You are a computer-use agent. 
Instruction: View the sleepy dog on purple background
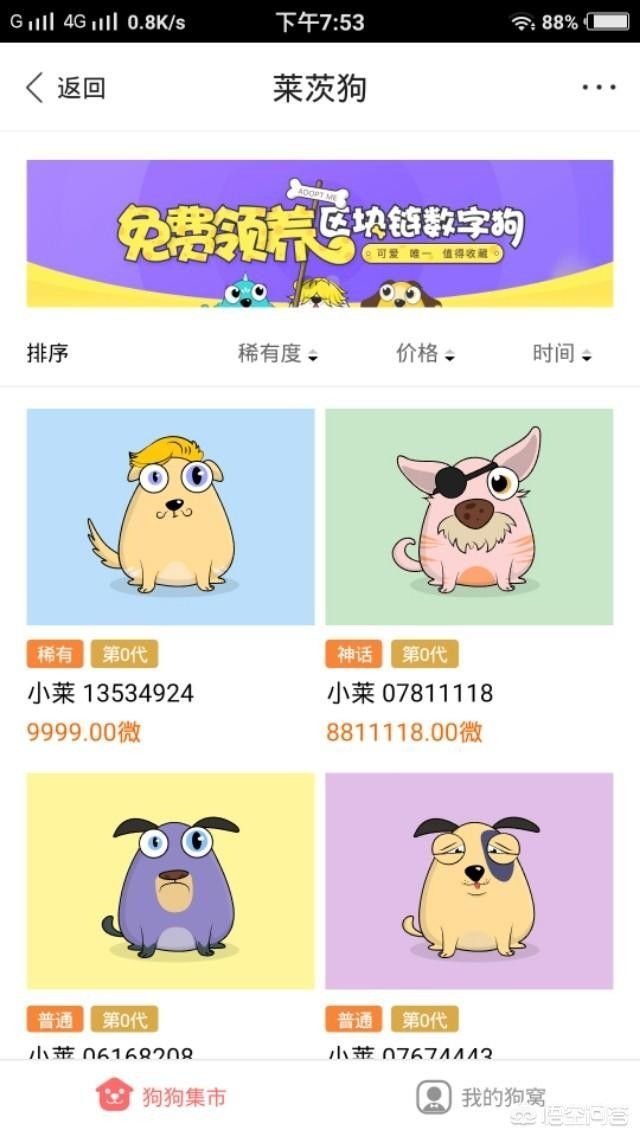(x=469, y=880)
